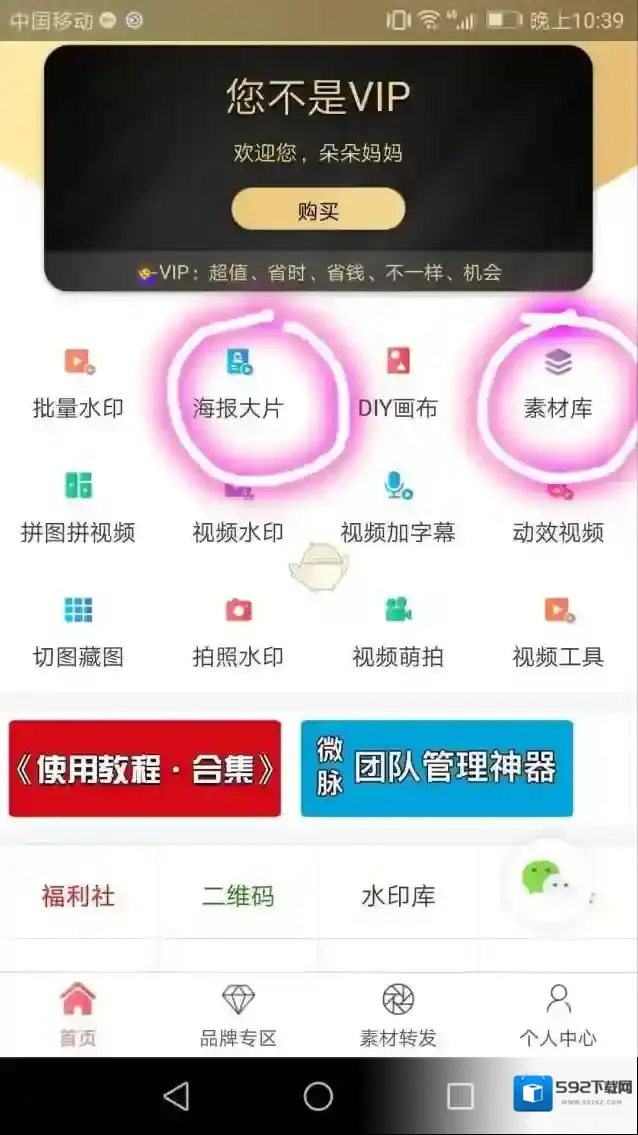Open 视频萌拍 video feature
This screenshot has height=1135, width=638.
click(398, 632)
